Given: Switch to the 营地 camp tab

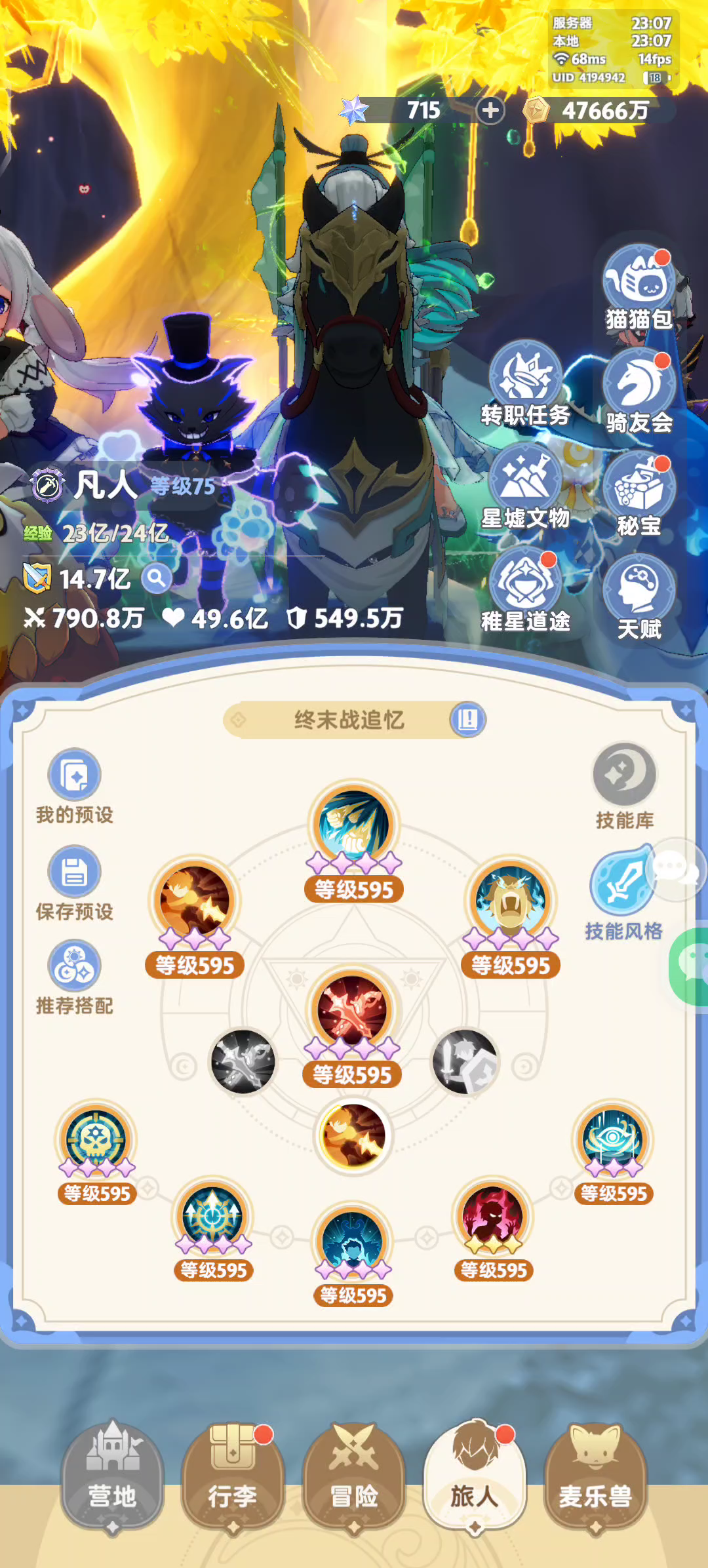Looking at the screenshot, I should tap(113, 1476).
